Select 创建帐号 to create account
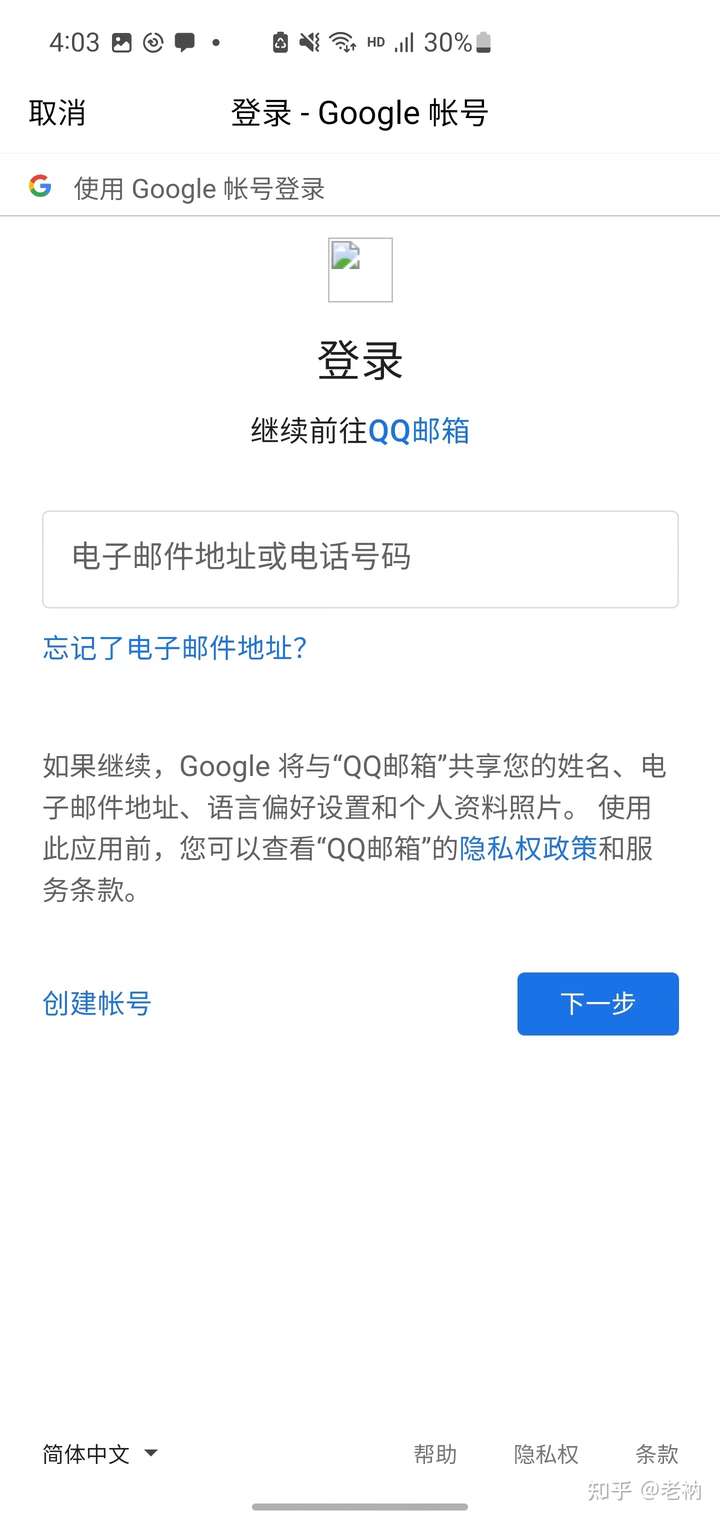 point(97,1003)
